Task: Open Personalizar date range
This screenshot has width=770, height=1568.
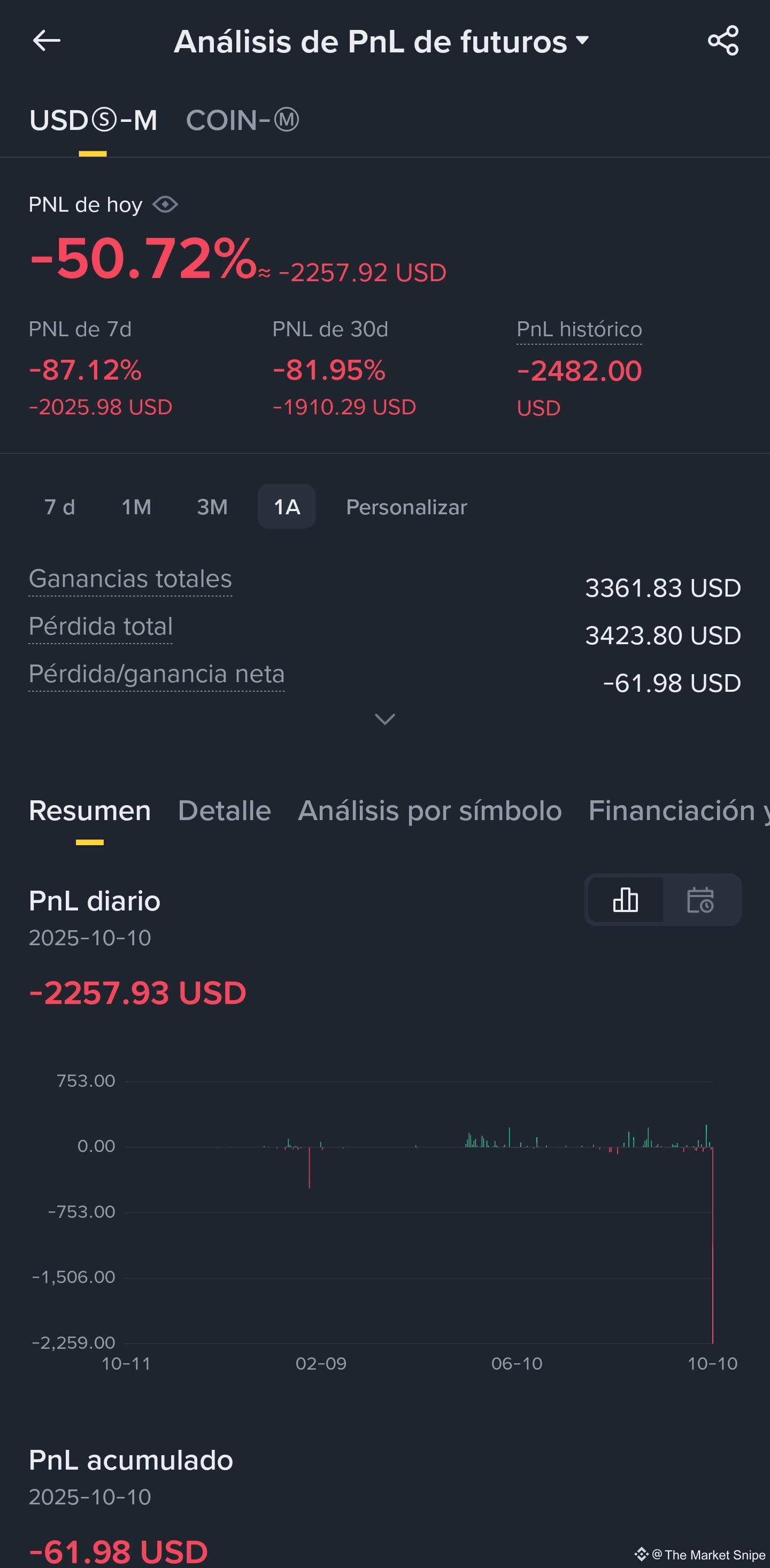Action: pyautogui.click(x=406, y=506)
